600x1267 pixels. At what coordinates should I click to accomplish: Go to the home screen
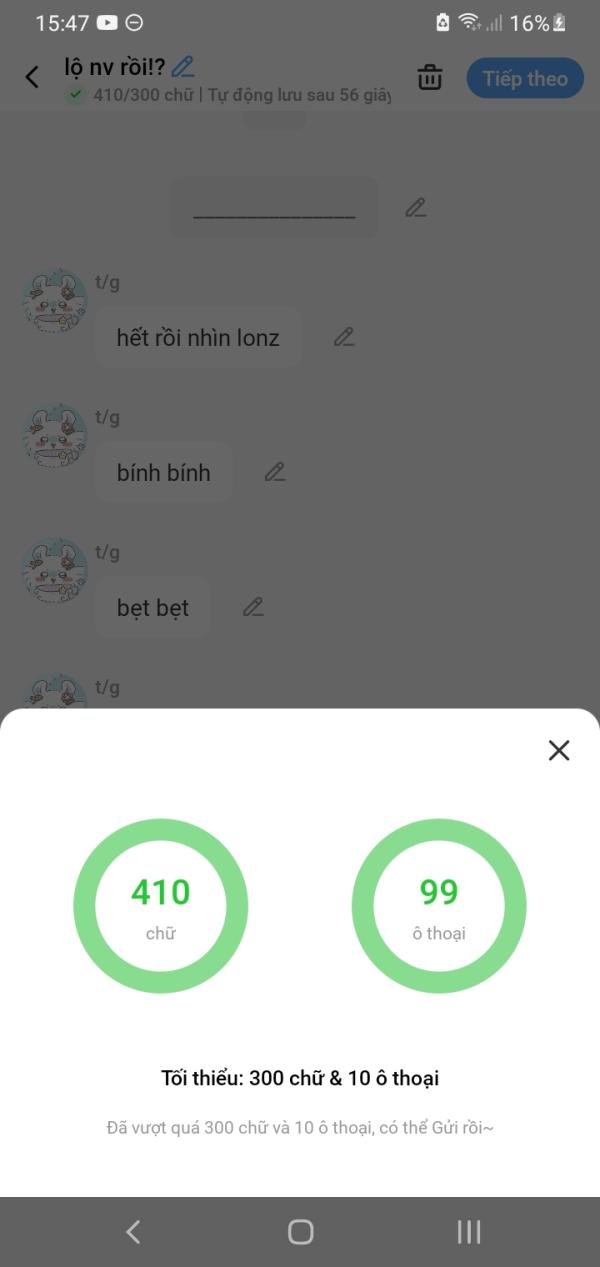click(300, 1232)
